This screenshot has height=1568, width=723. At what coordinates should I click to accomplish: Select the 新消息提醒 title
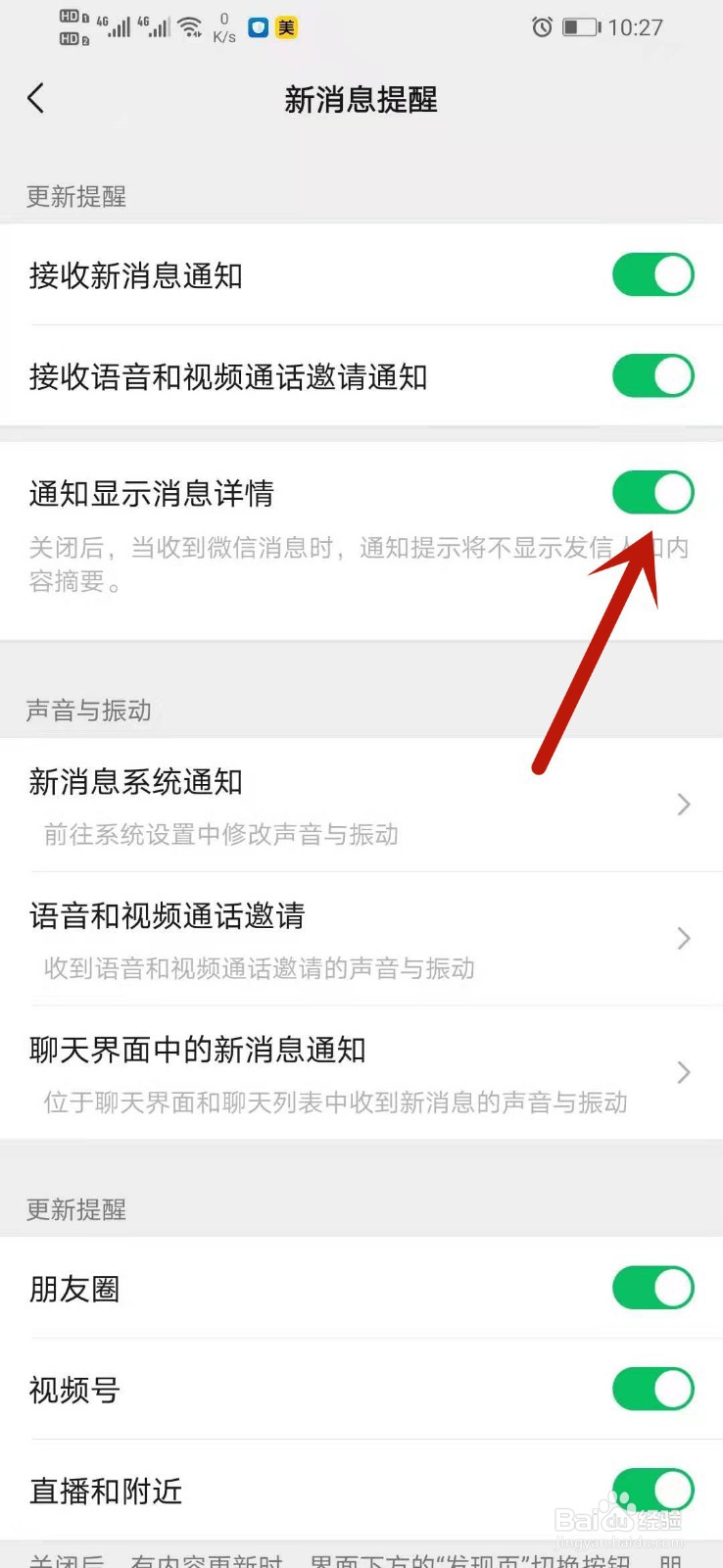(x=361, y=99)
